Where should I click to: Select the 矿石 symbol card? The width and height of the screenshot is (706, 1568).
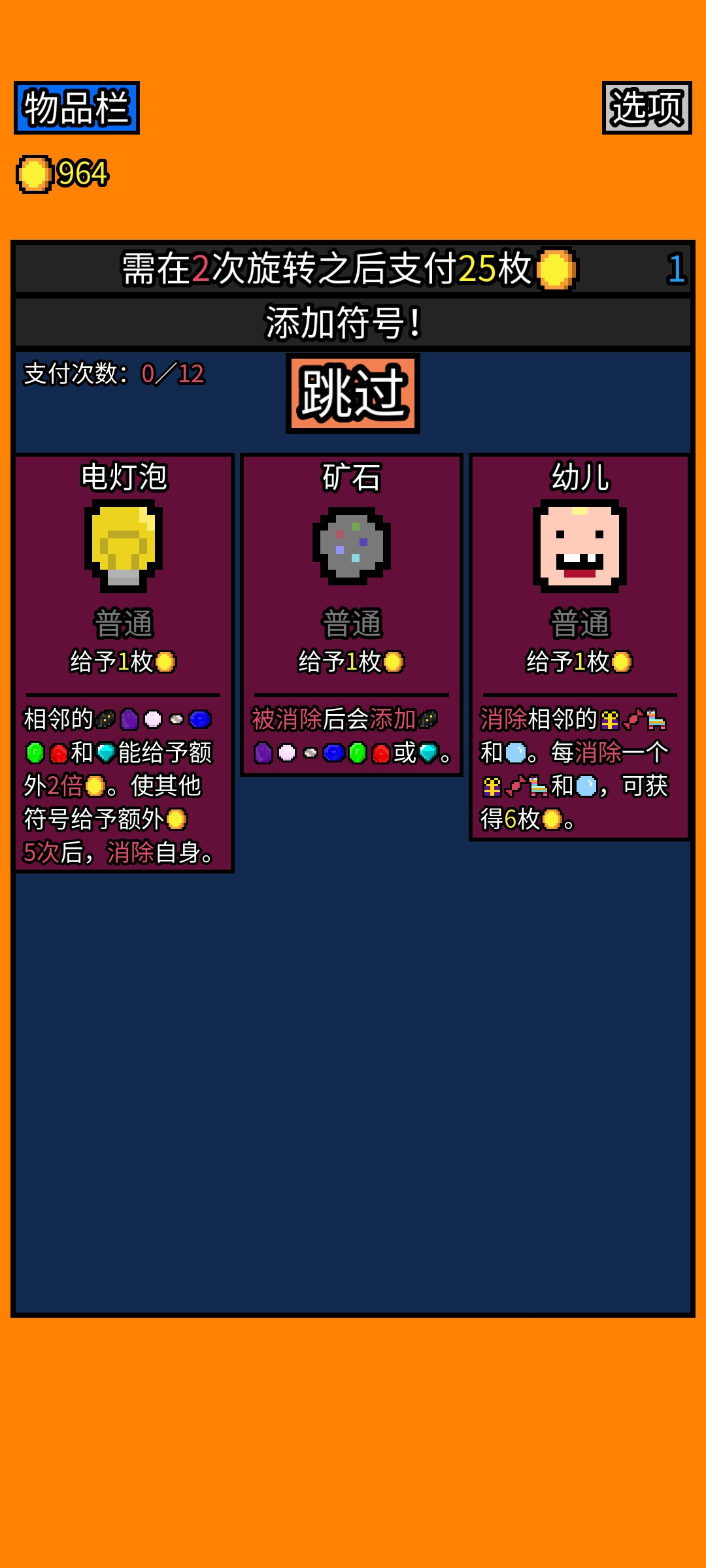coord(352,614)
